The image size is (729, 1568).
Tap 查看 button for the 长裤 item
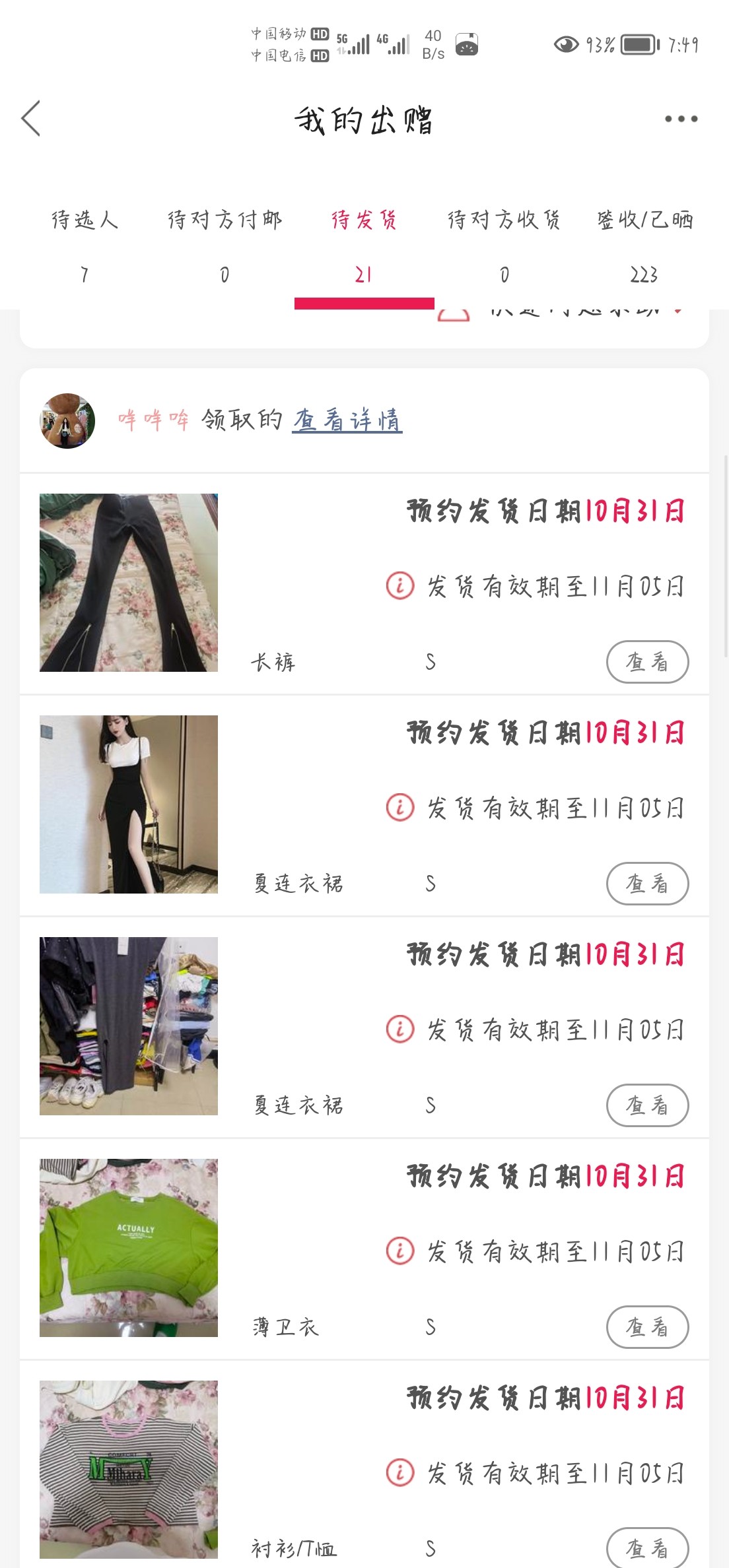(647, 662)
